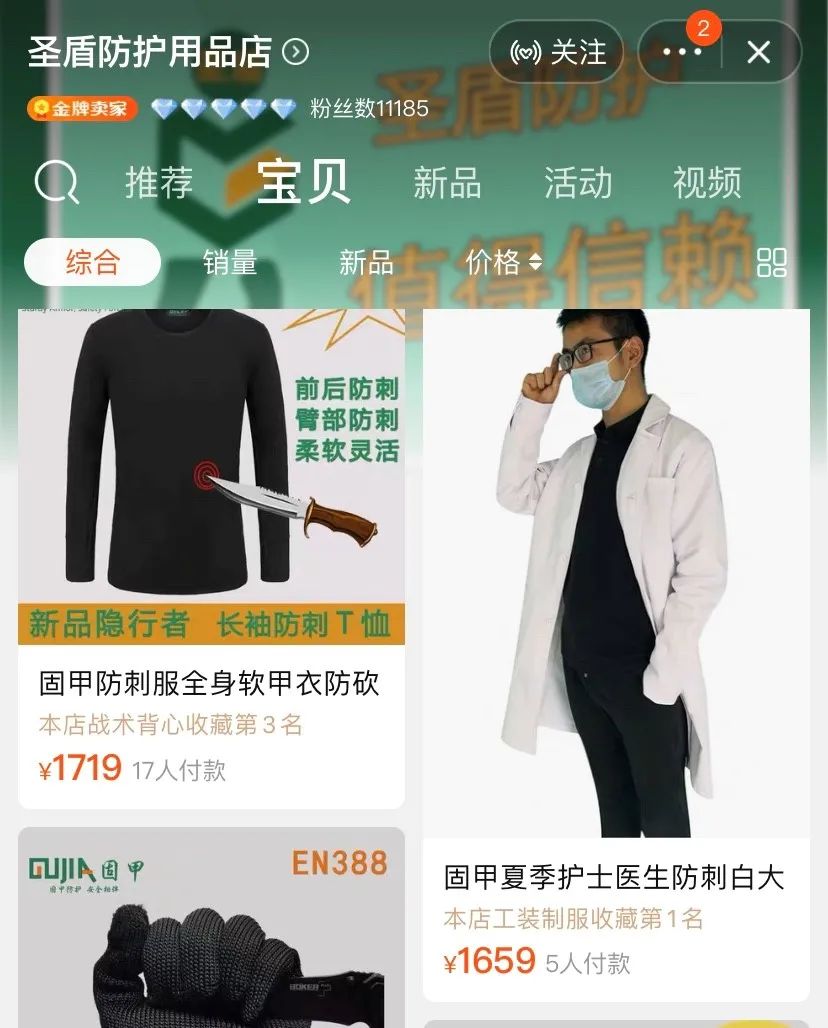Enable the 销量 sales sorting
The image size is (828, 1028).
(x=229, y=261)
